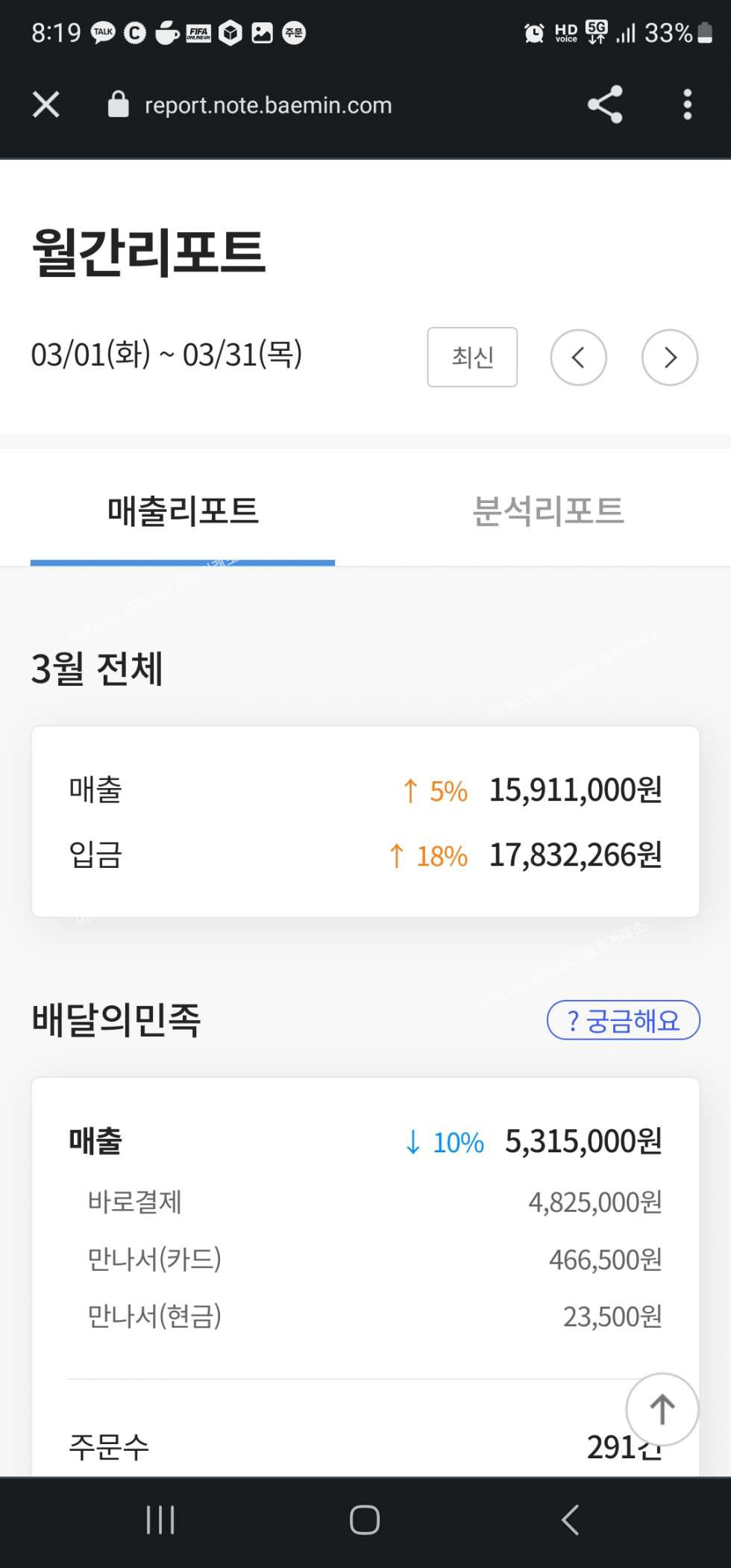Screen dimensions: 731x1568
Task: Close the browser tab with X
Action: [x=46, y=104]
